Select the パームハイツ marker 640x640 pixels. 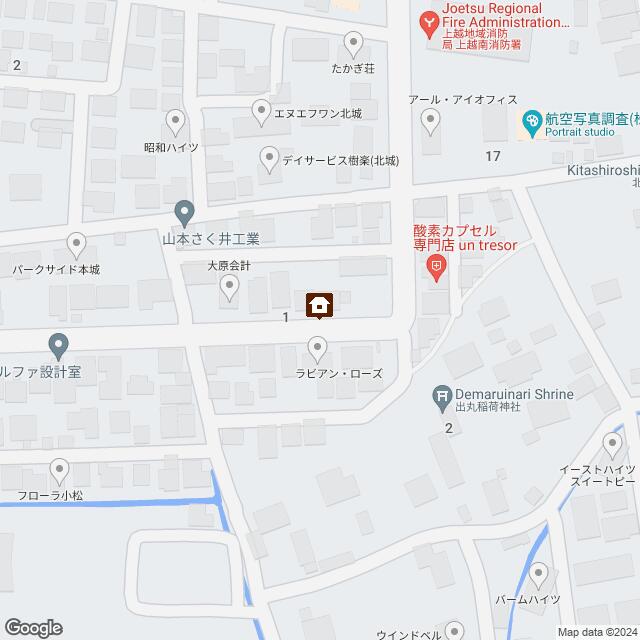point(538,574)
